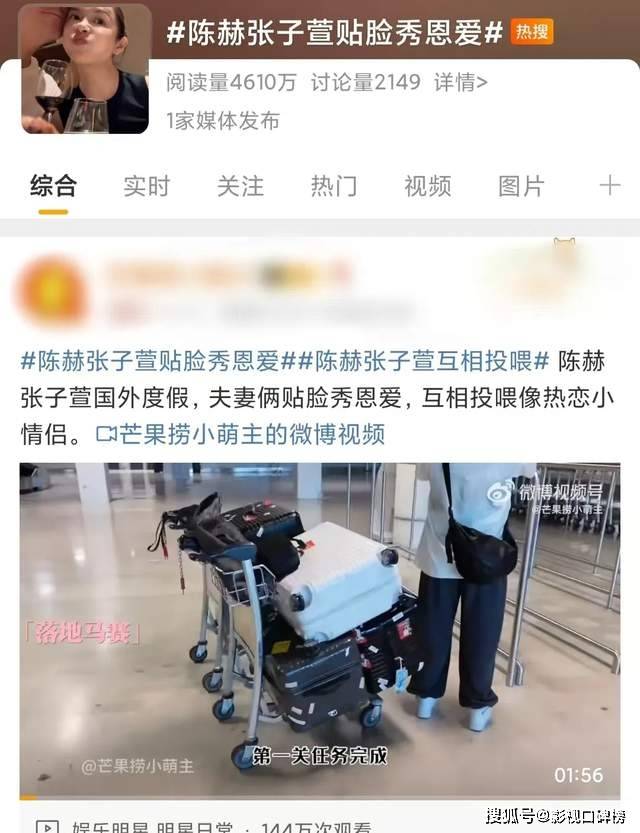Open the post author's blurred avatar
Viewport: 640px width, 833px height.
tap(52, 290)
